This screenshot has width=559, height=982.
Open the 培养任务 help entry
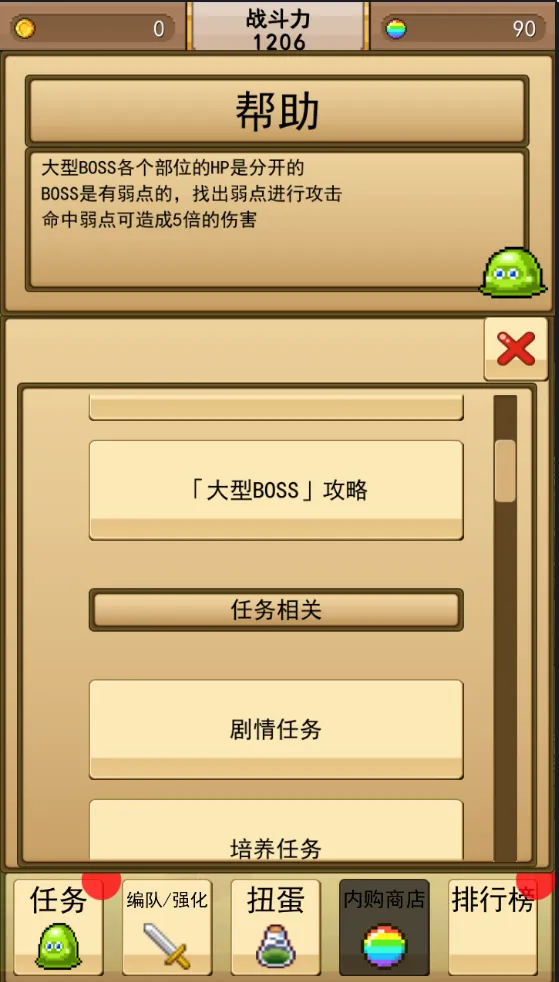[276, 829]
